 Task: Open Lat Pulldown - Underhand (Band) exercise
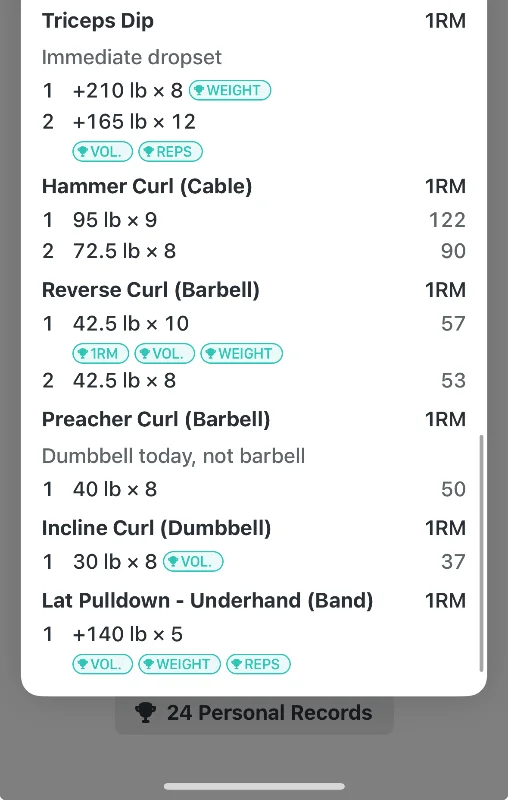[207, 601]
